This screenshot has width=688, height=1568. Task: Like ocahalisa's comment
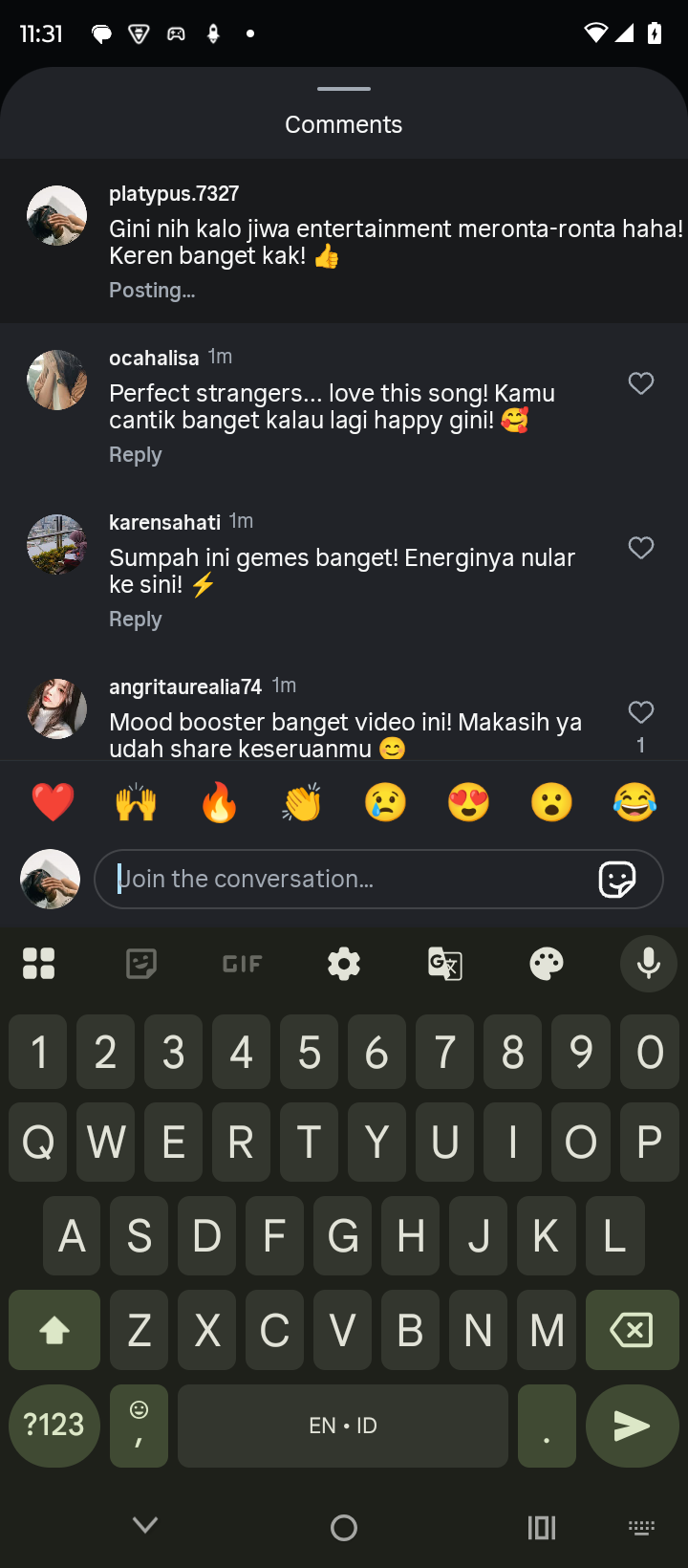[641, 383]
